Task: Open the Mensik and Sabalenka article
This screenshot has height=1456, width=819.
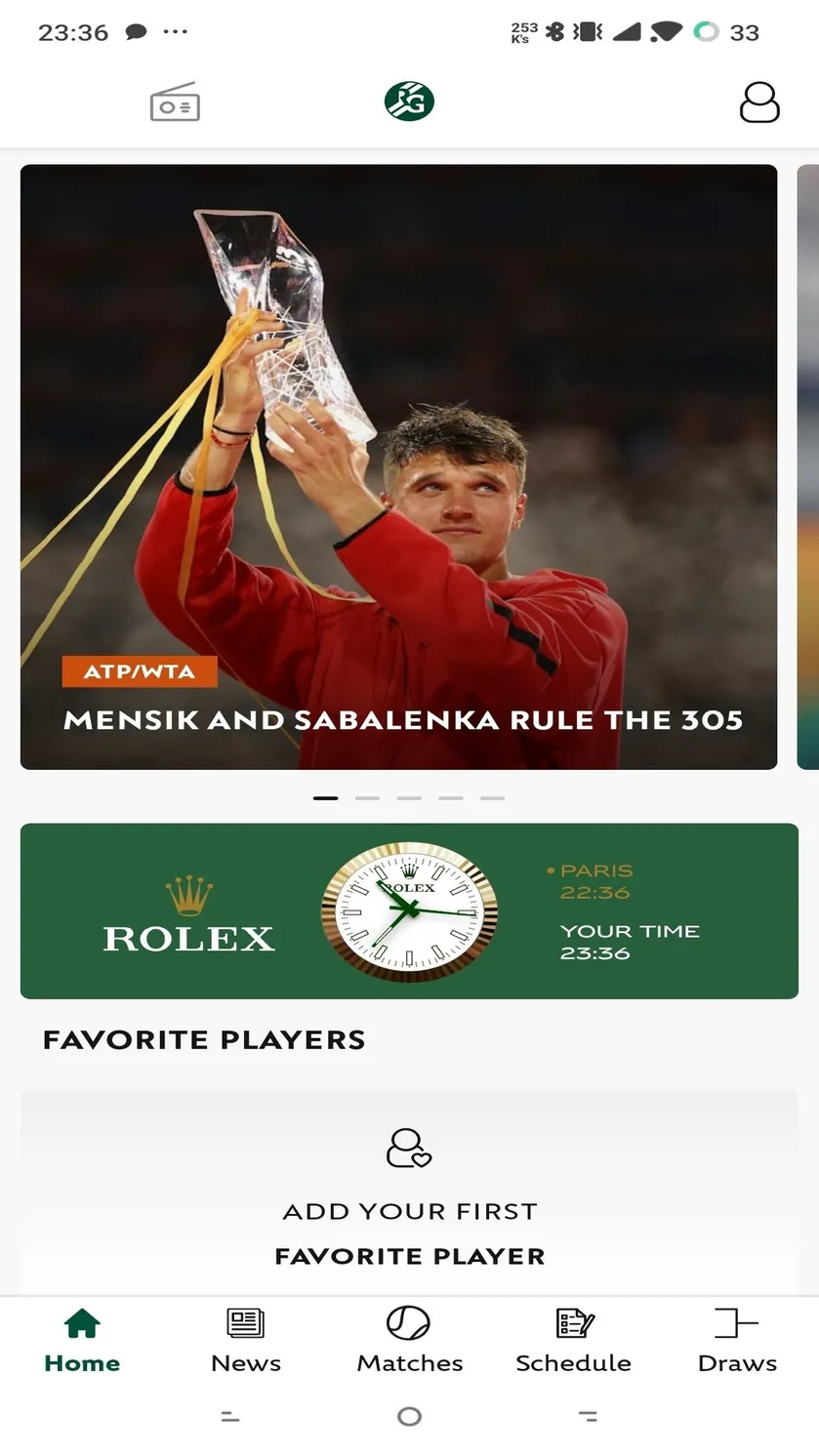Action: 398,466
